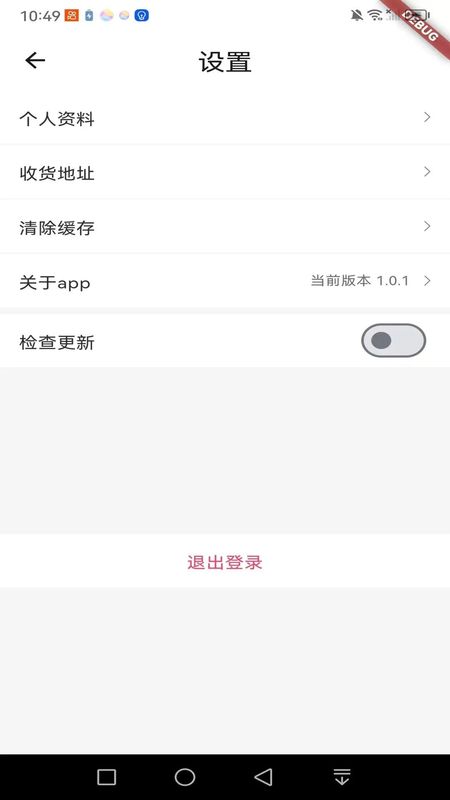
Task: Open 收货地址 row
Action: click(225, 172)
